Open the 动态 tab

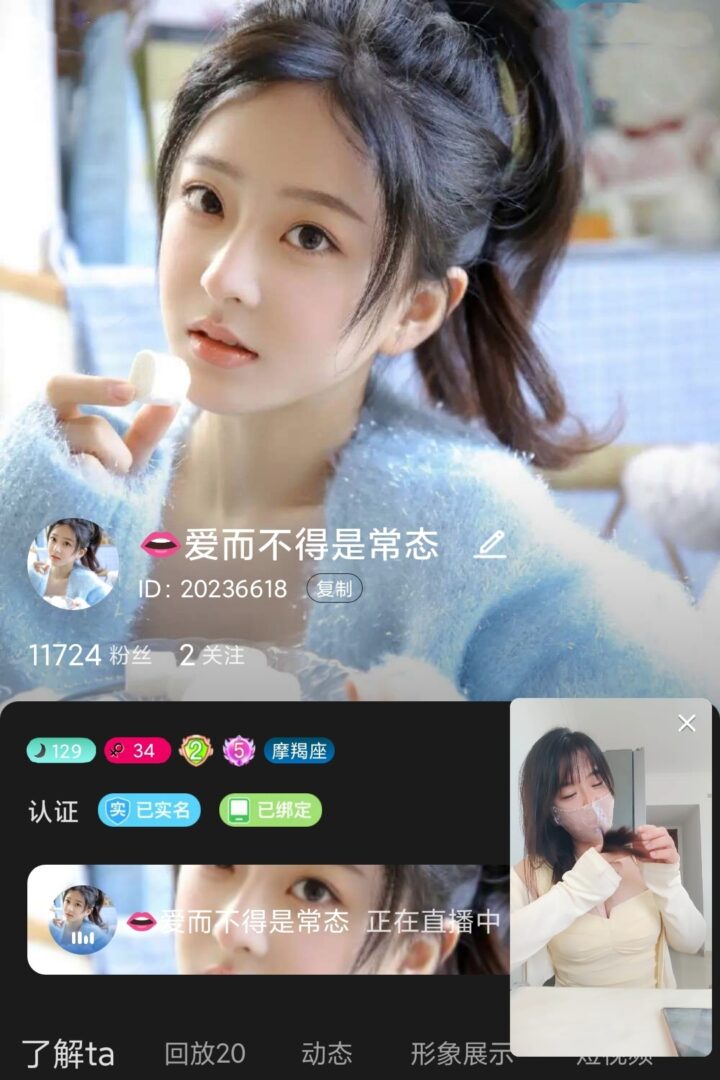tap(327, 1054)
